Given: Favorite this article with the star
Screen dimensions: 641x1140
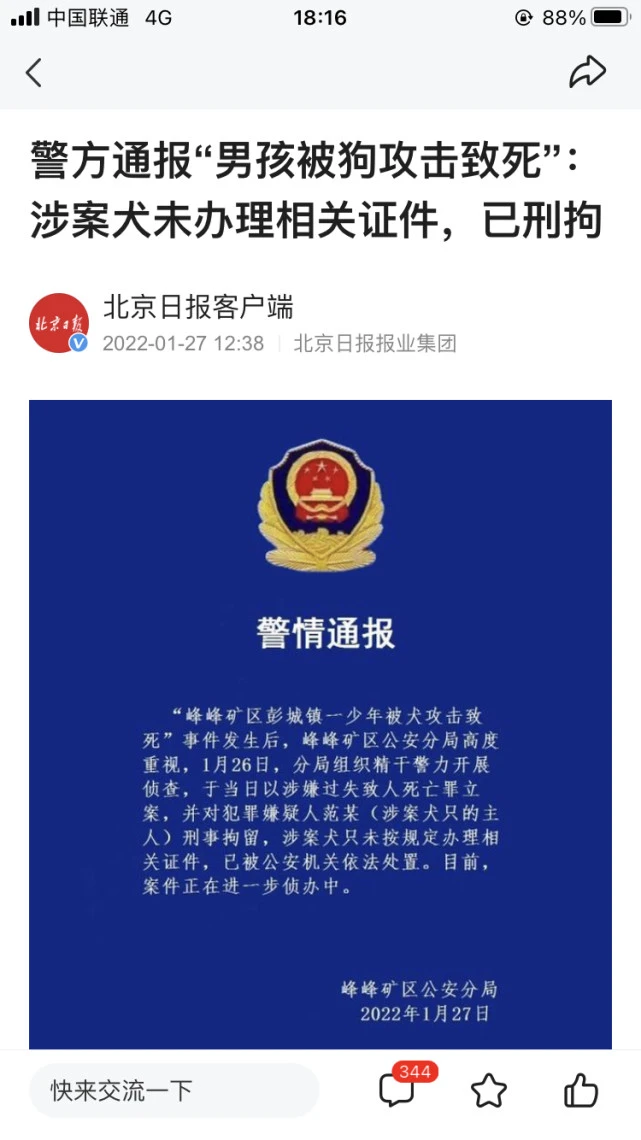Looking at the screenshot, I should point(489,1090).
